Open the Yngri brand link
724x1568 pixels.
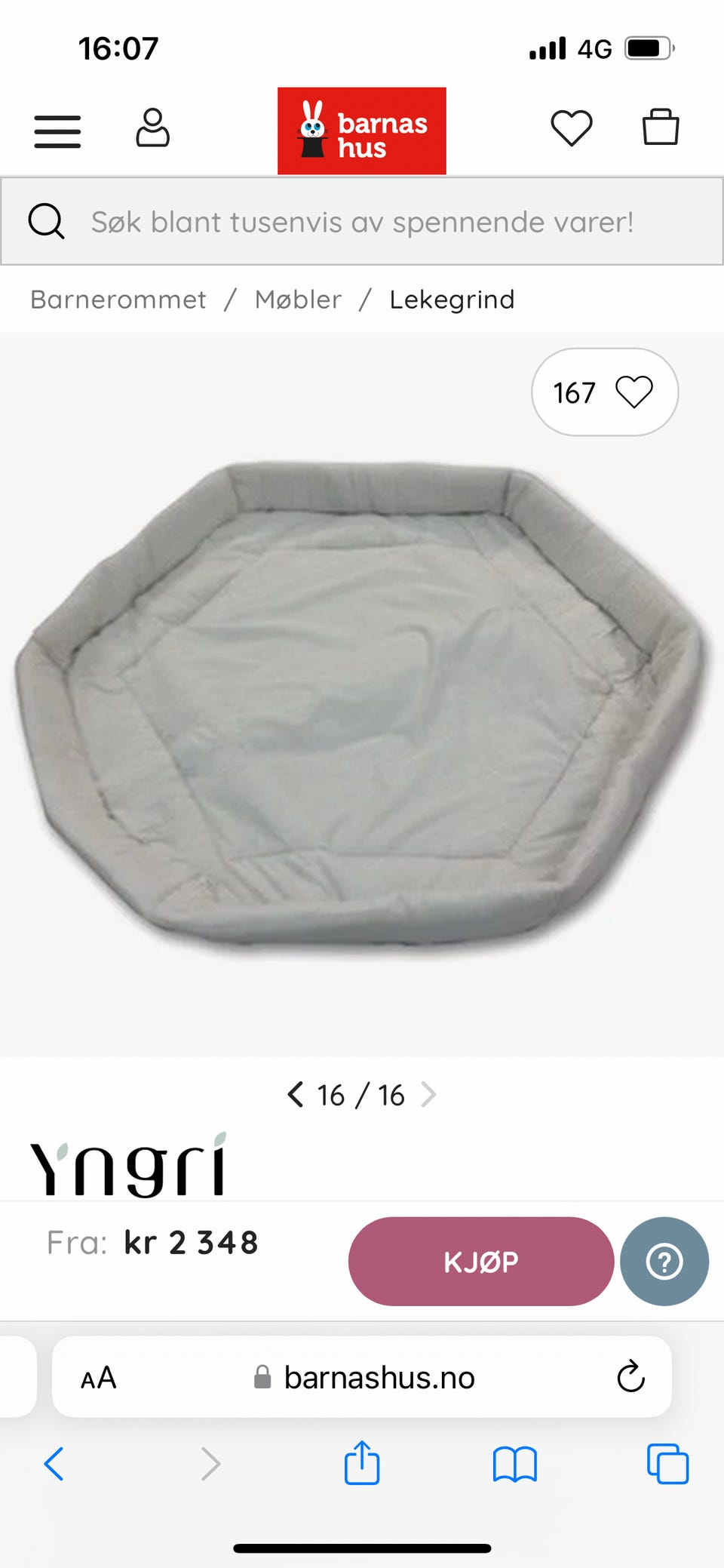coord(129,1165)
